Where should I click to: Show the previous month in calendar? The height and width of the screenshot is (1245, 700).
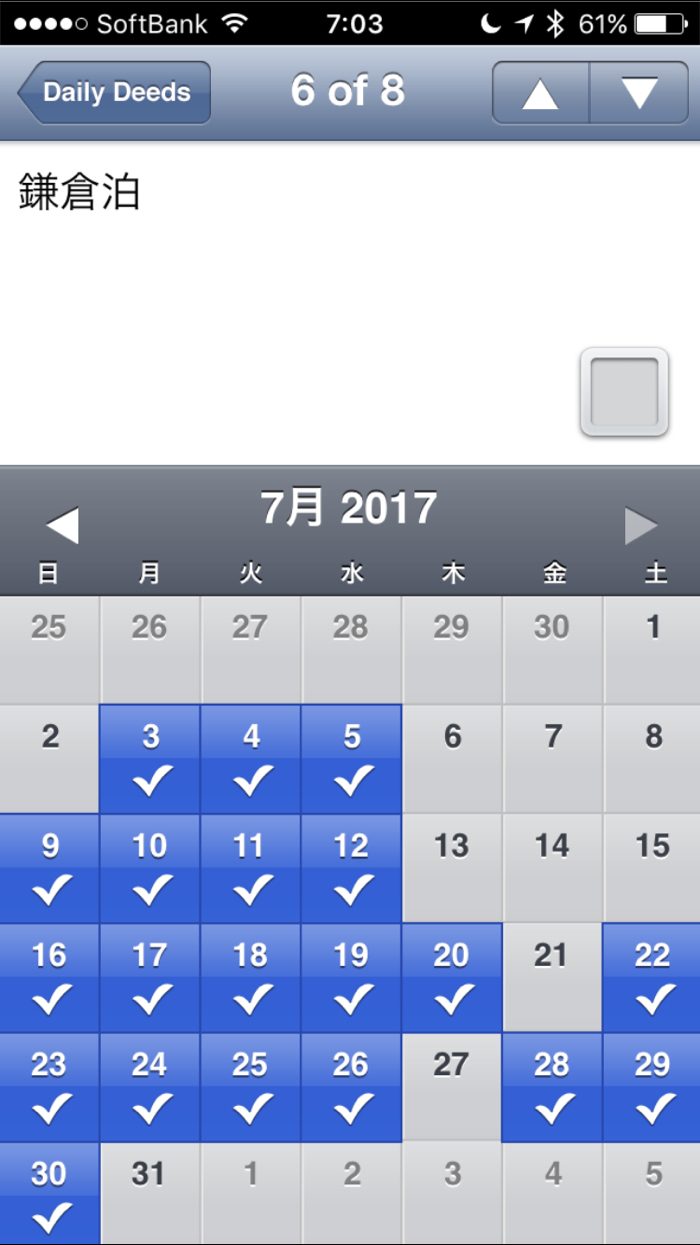point(62,525)
